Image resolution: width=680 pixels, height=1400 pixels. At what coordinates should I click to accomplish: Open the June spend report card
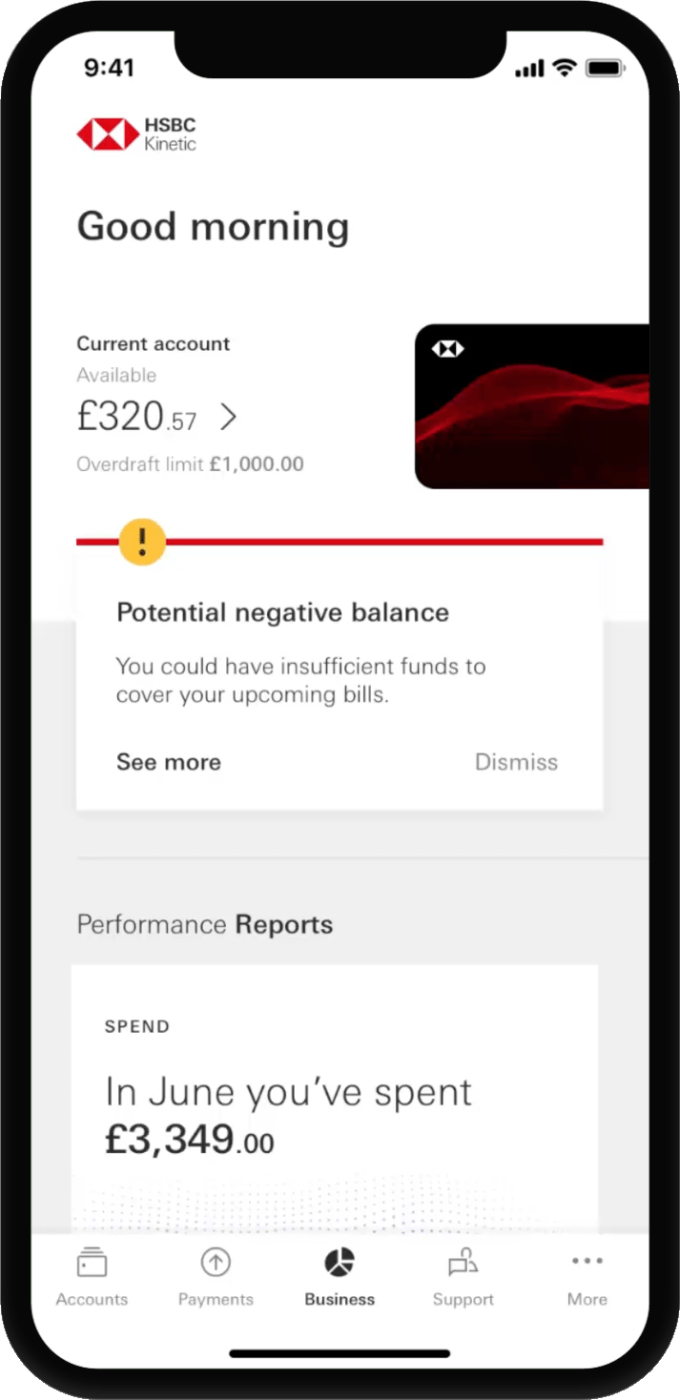click(x=335, y=1095)
